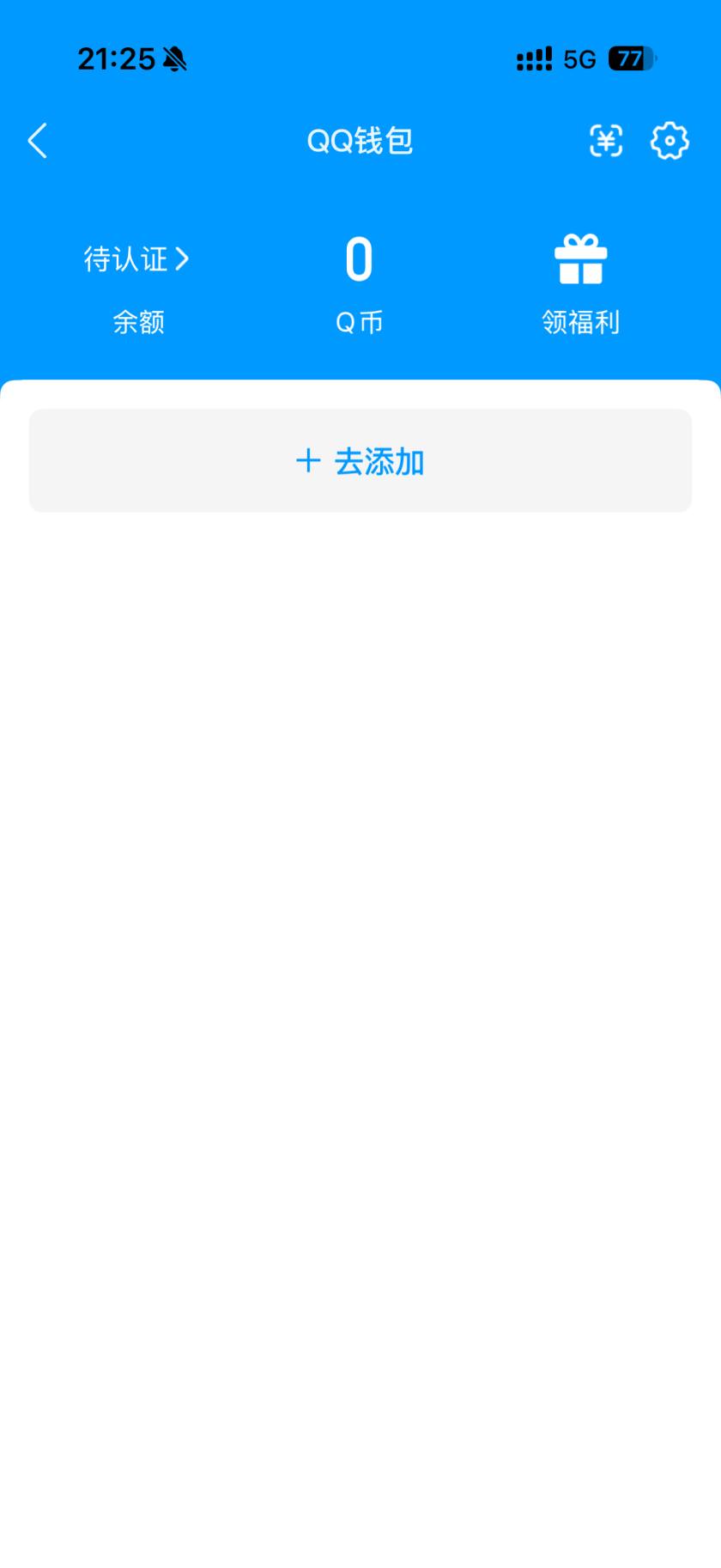Click the plus icon in 去添加

point(308,460)
